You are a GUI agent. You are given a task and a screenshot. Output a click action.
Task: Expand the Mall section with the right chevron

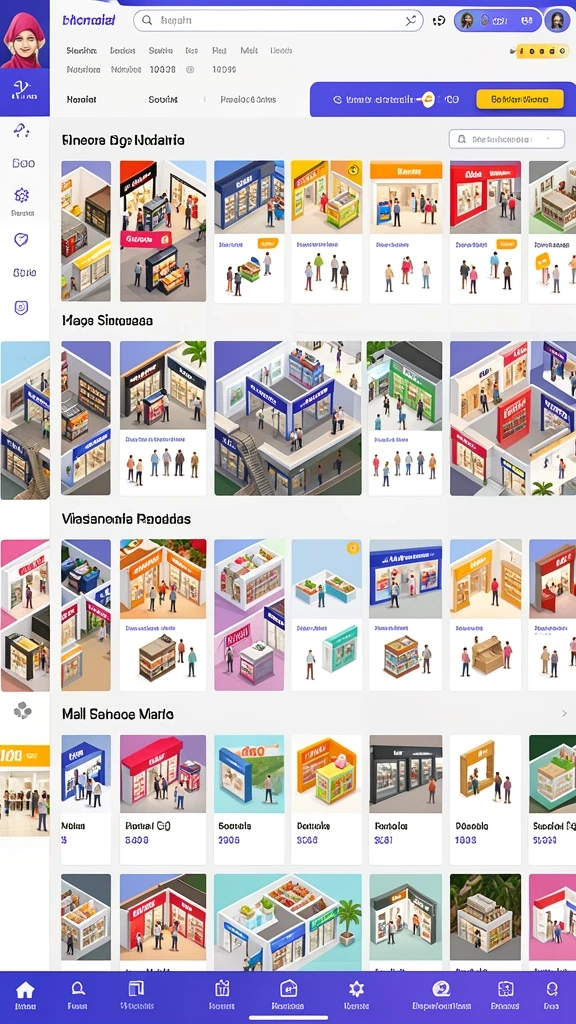(564, 713)
